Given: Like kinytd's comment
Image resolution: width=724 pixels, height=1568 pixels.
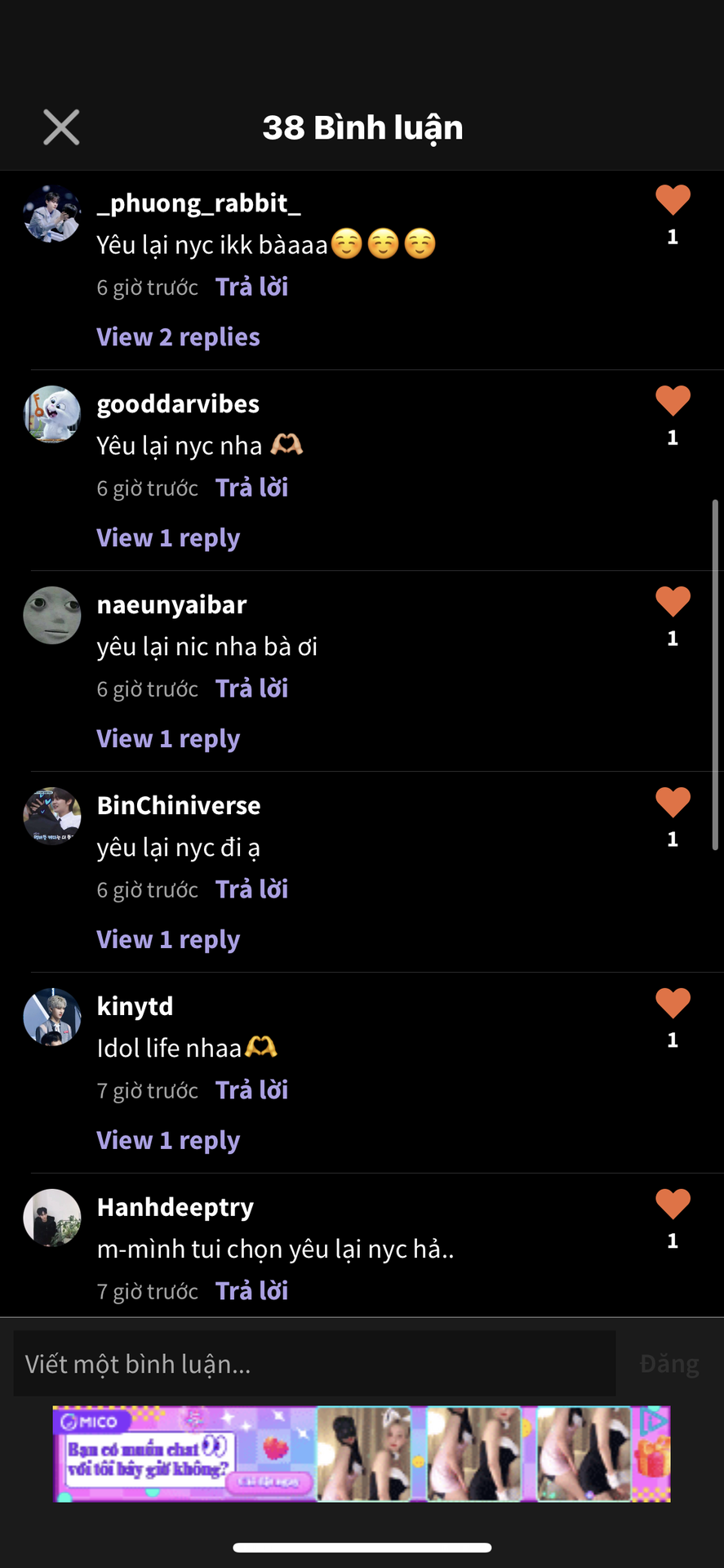Looking at the screenshot, I should (x=673, y=1004).
